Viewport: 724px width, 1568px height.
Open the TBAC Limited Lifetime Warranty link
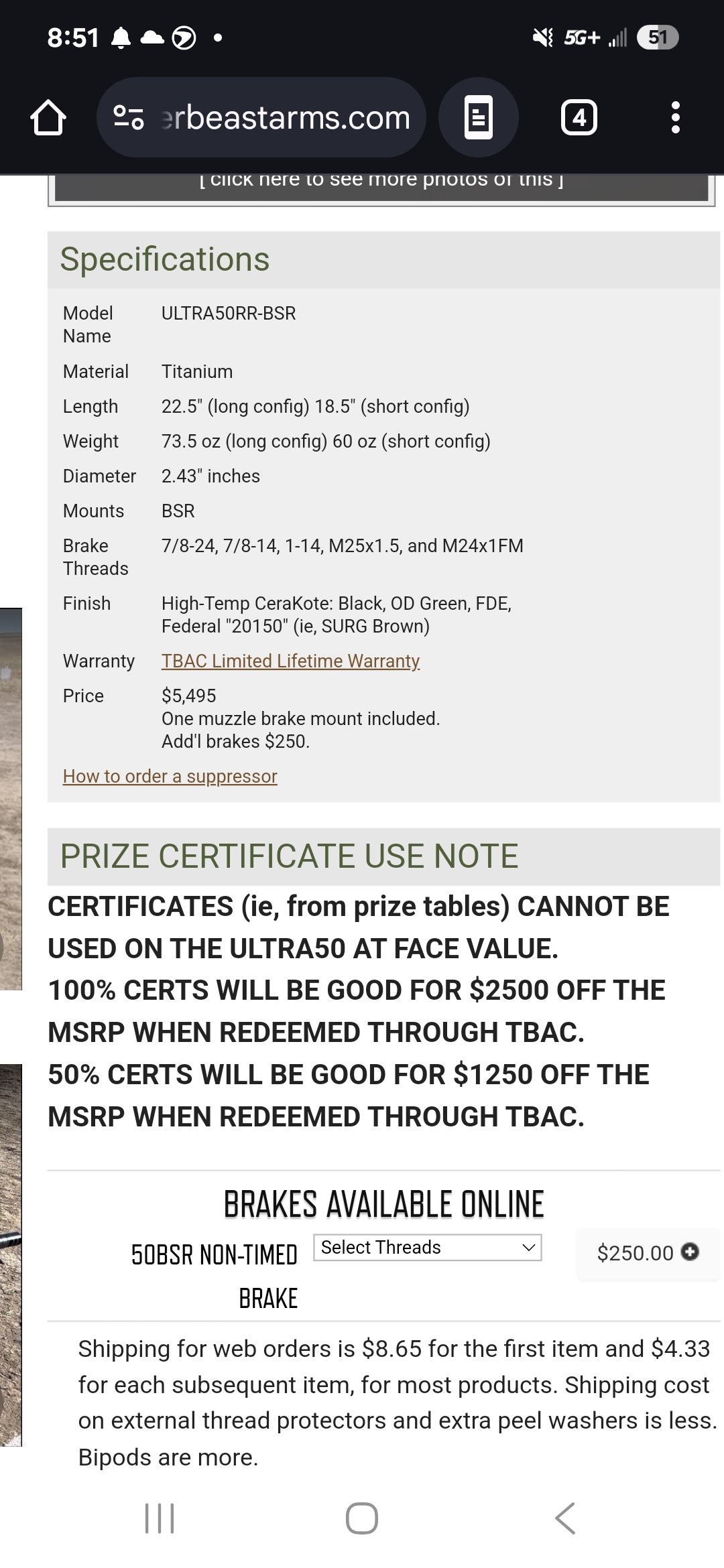[x=290, y=661]
